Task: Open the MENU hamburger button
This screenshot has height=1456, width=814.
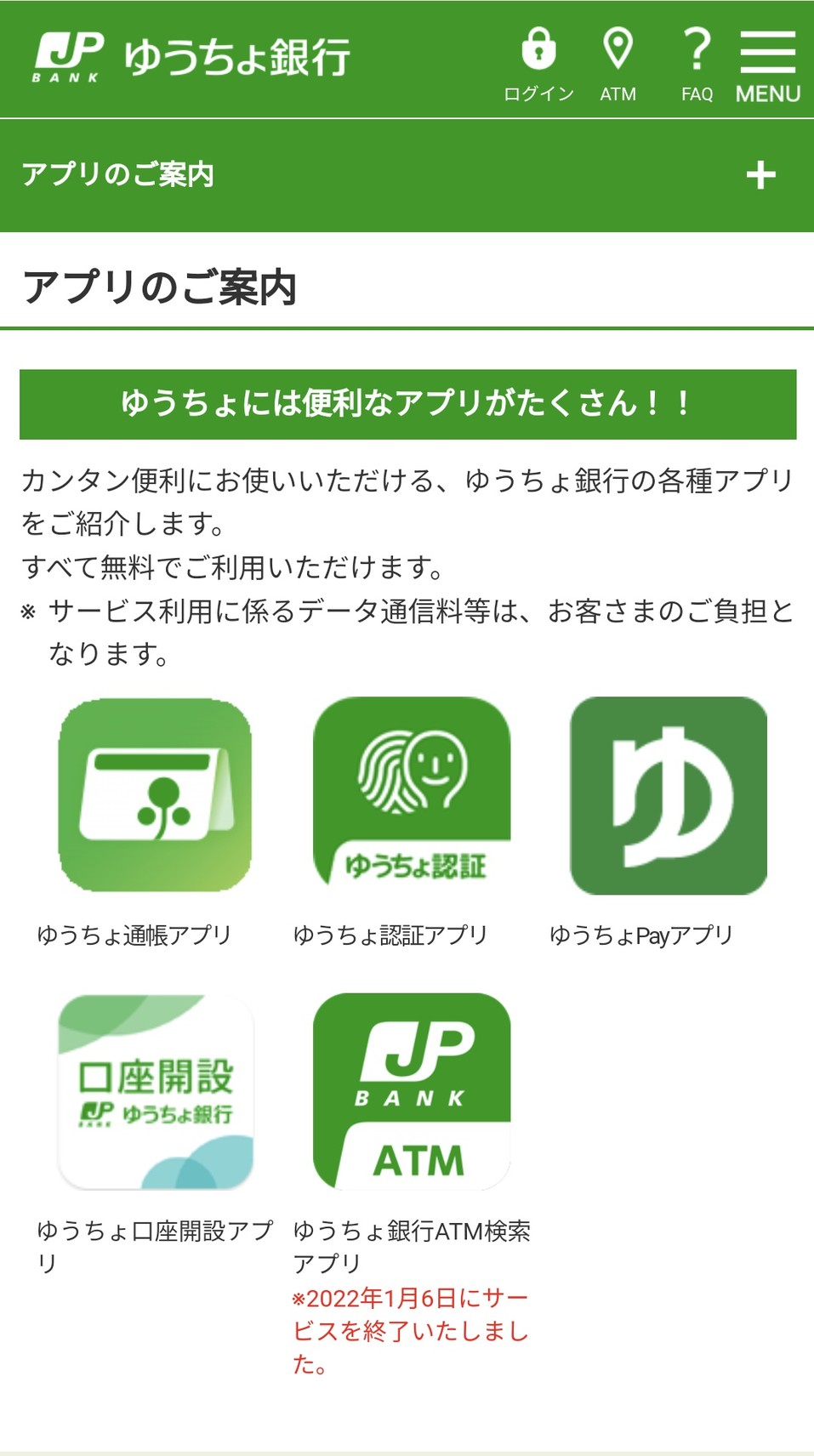Action: (768, 65)
